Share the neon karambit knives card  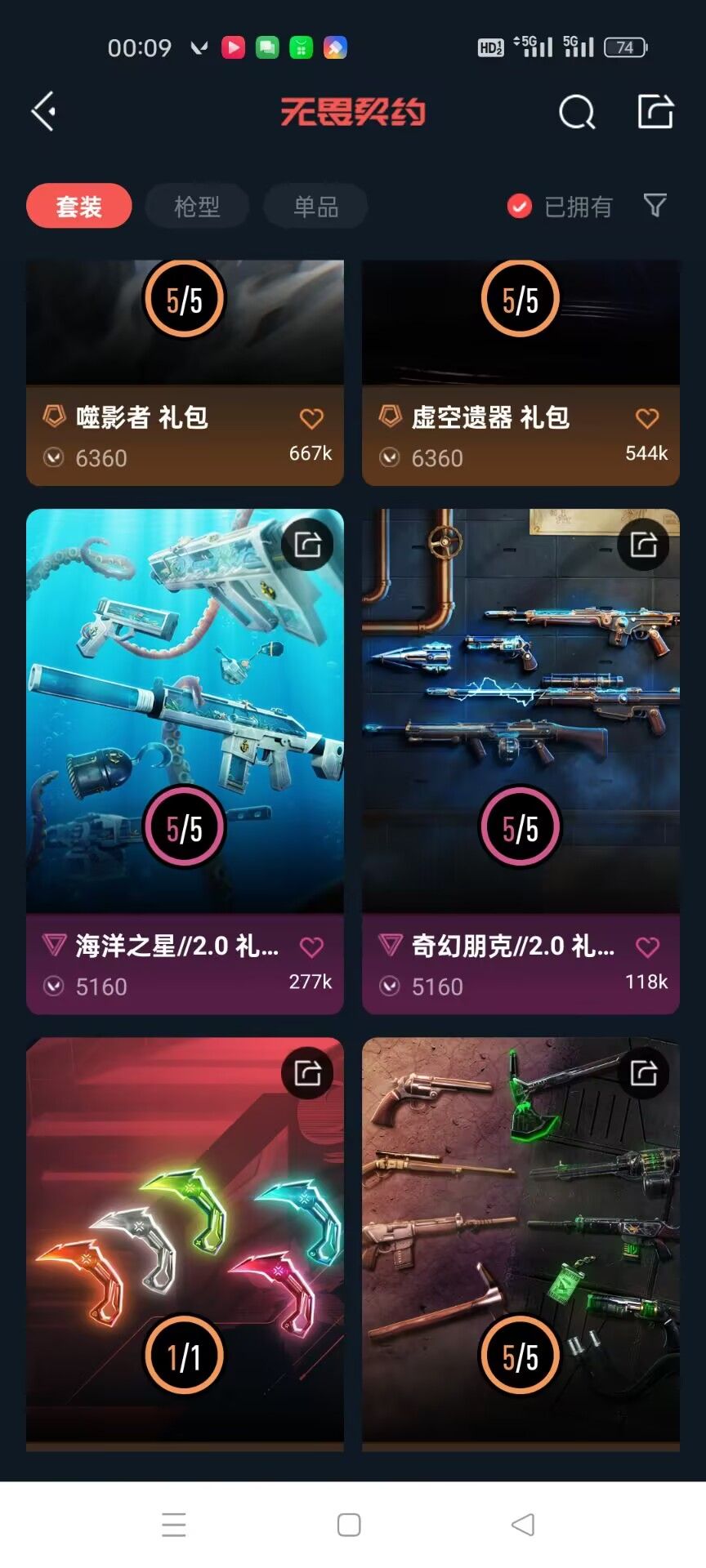[307, 1072]
